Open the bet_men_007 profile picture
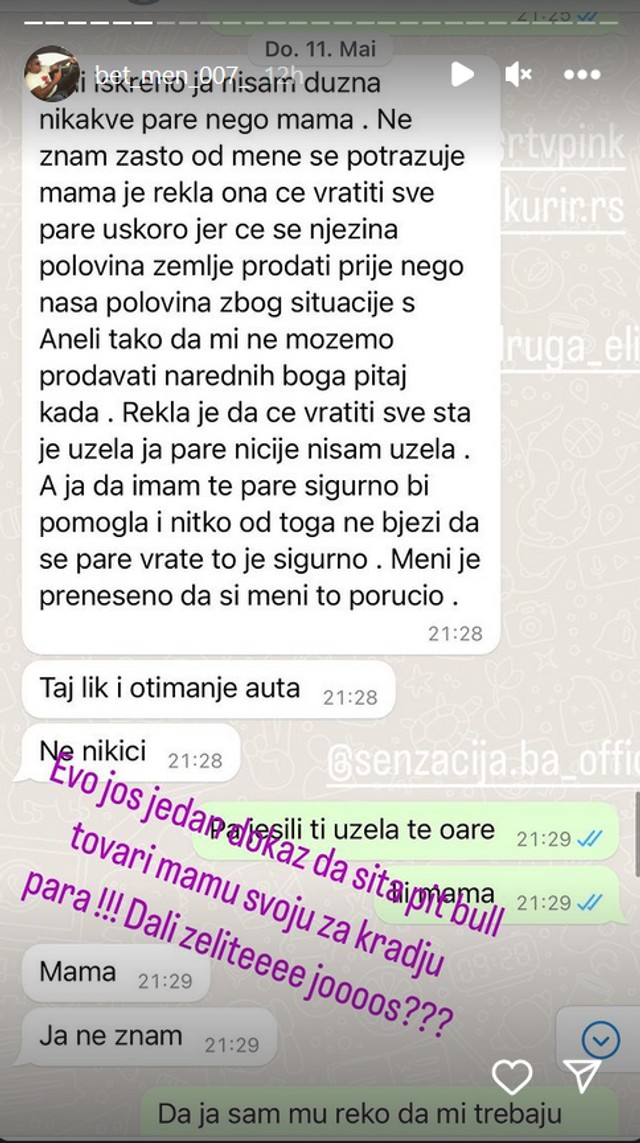The image size is (640, 1143). [52, 73]
